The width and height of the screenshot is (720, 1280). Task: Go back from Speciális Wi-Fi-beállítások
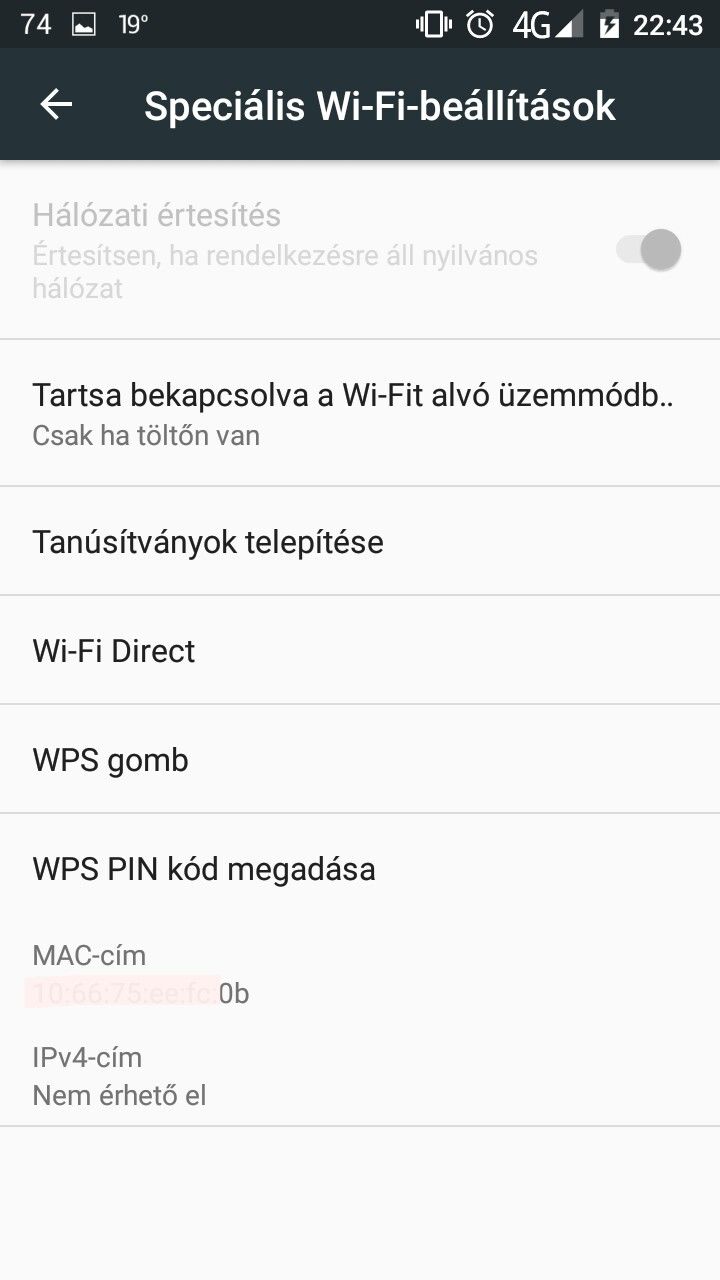57,105
